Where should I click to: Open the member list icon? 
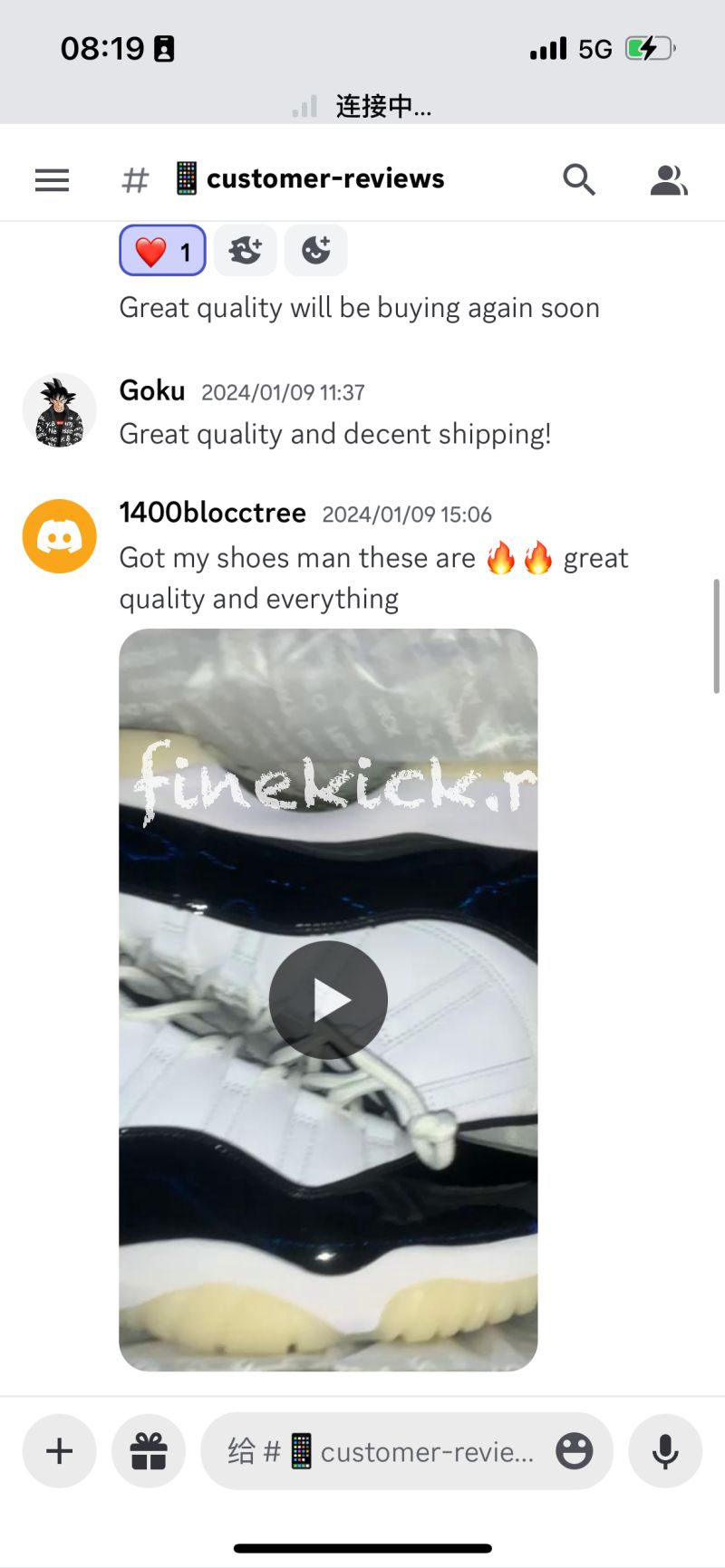tap(669, 179)
